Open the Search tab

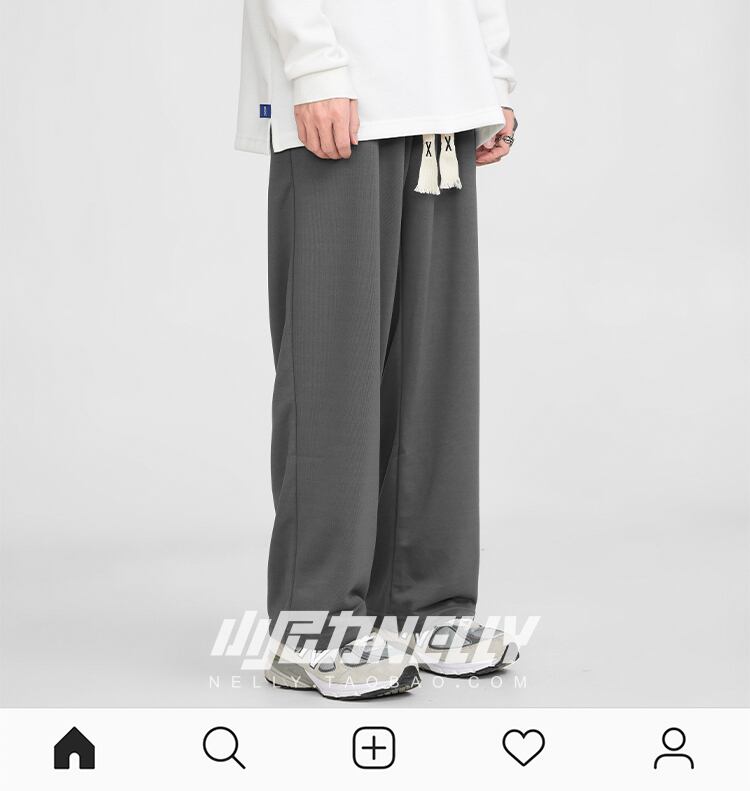click(x=224, y=747)
